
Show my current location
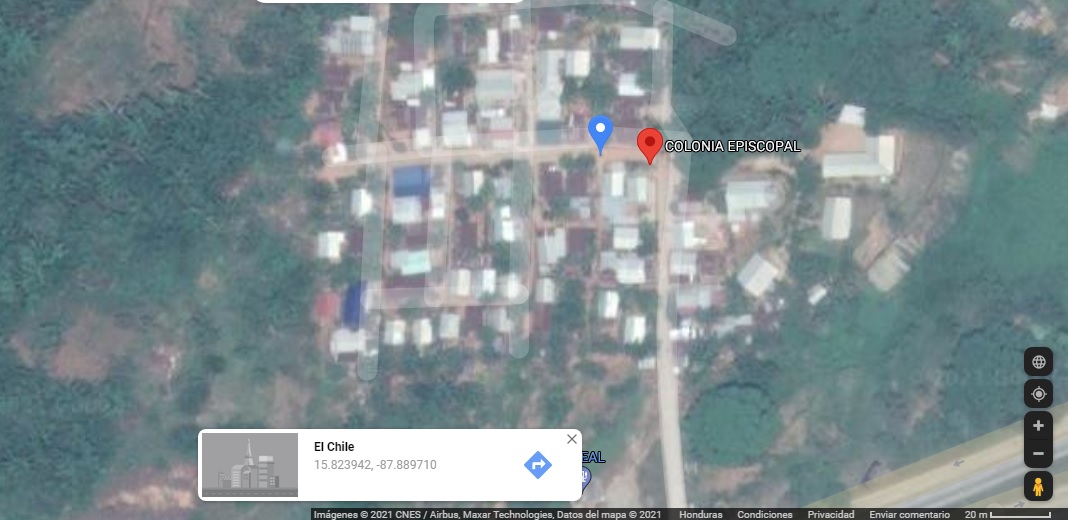(x=1038, y=394)
